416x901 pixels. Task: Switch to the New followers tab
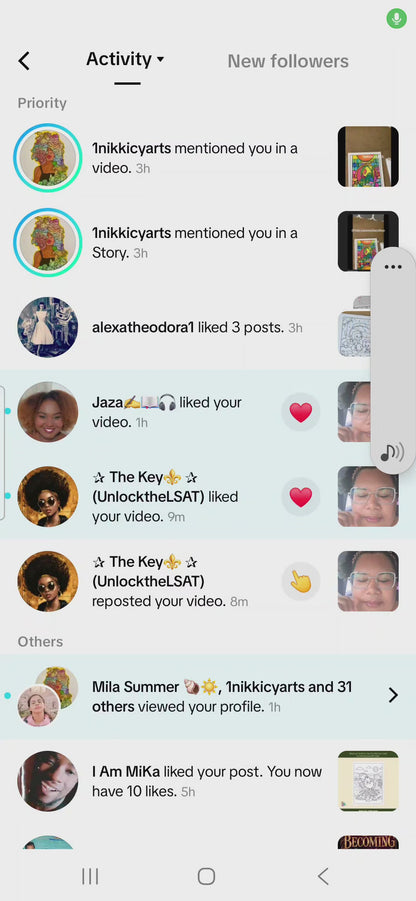pos(288,61)
